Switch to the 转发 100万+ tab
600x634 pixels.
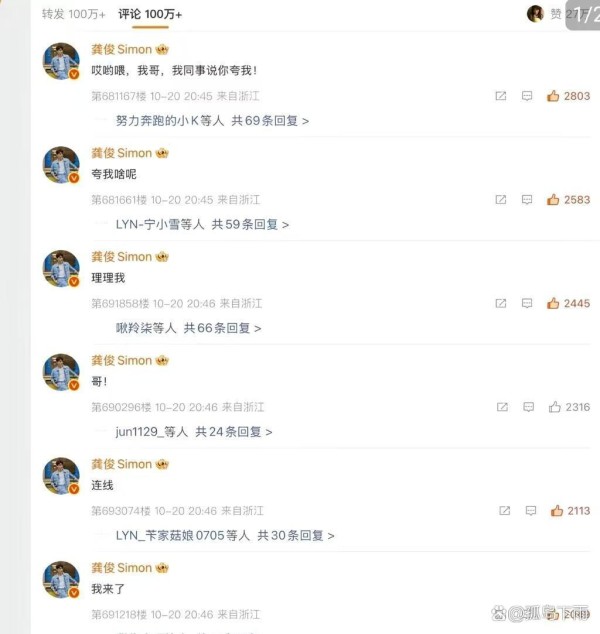tap(73, 14)
